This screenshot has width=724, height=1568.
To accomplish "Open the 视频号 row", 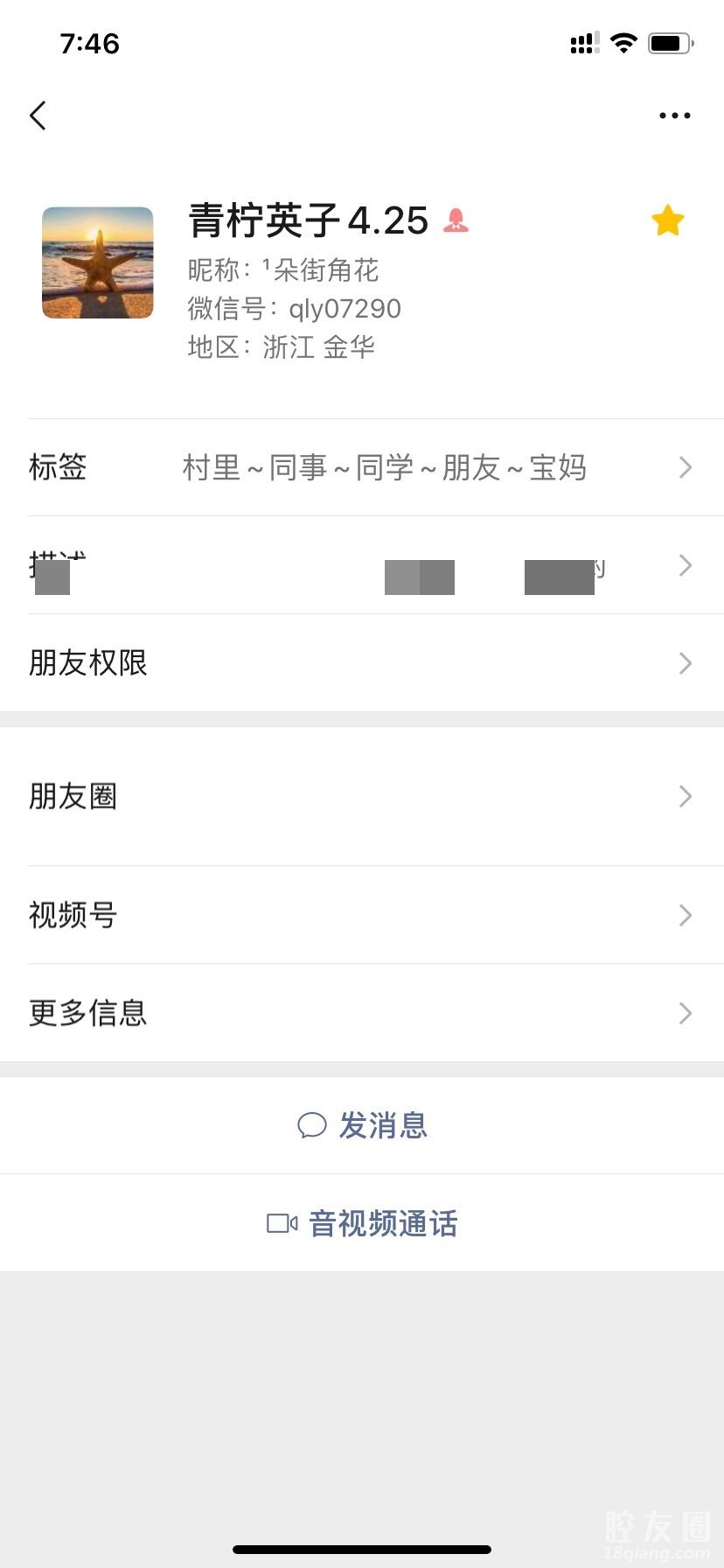I will 362,915.
